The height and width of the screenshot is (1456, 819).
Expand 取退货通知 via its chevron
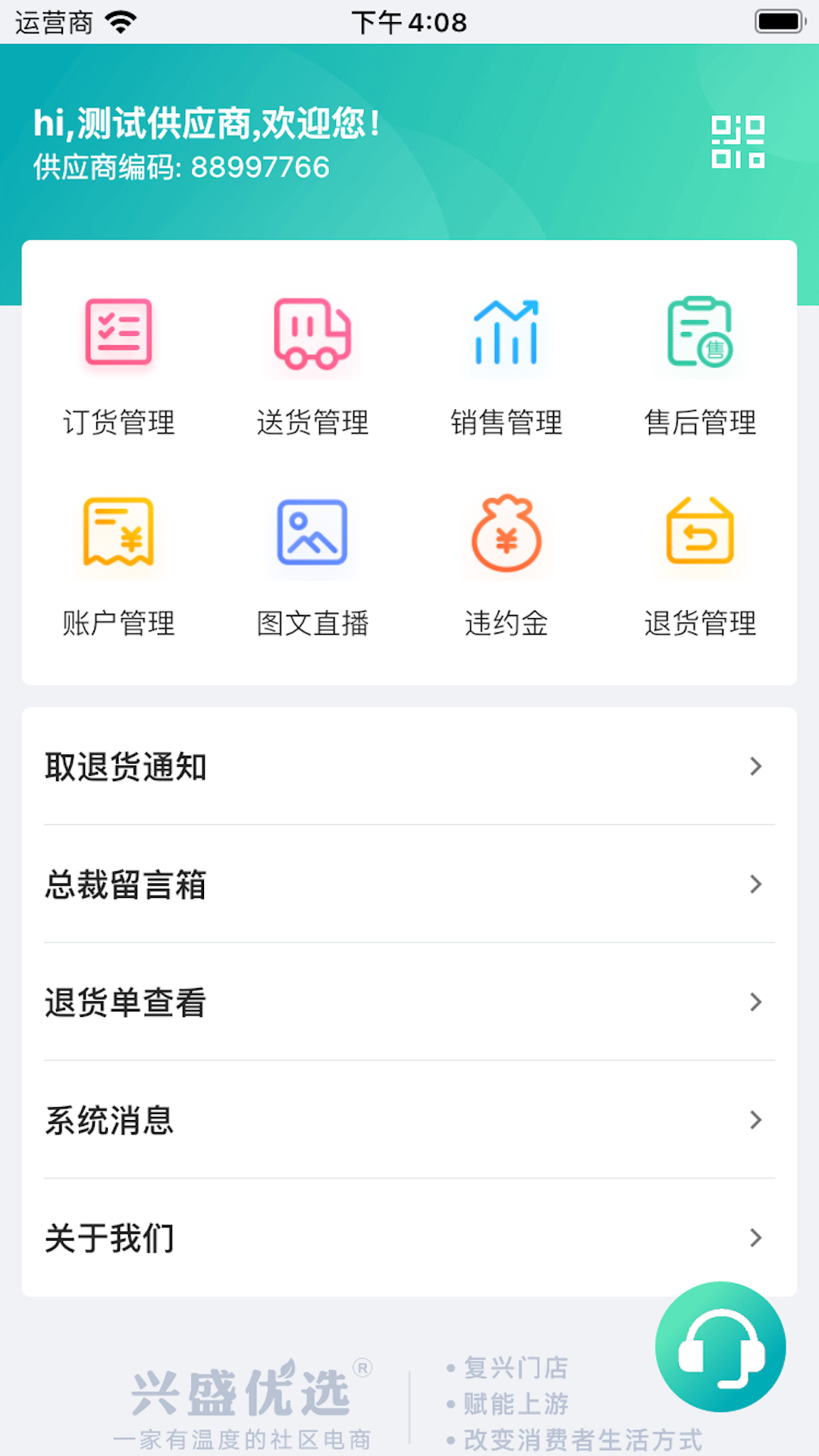tap(755, 767)
